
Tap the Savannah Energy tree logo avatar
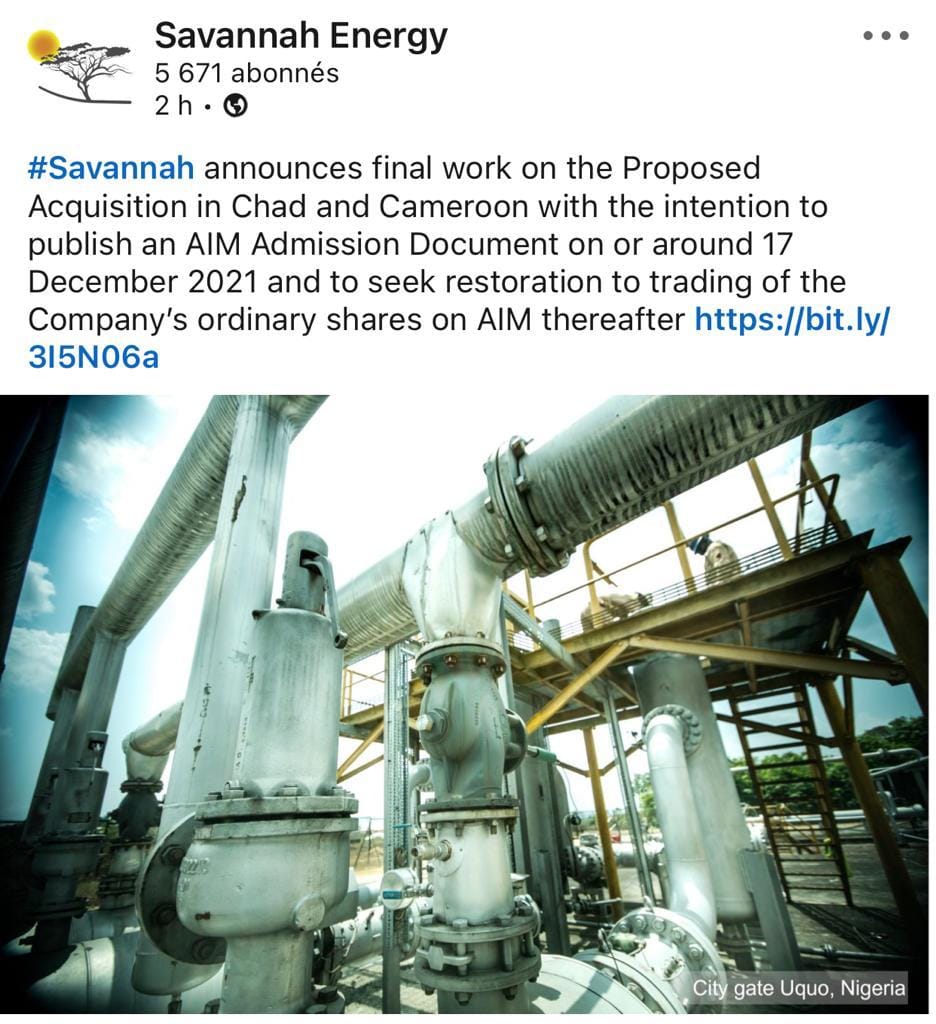point(79,66)
